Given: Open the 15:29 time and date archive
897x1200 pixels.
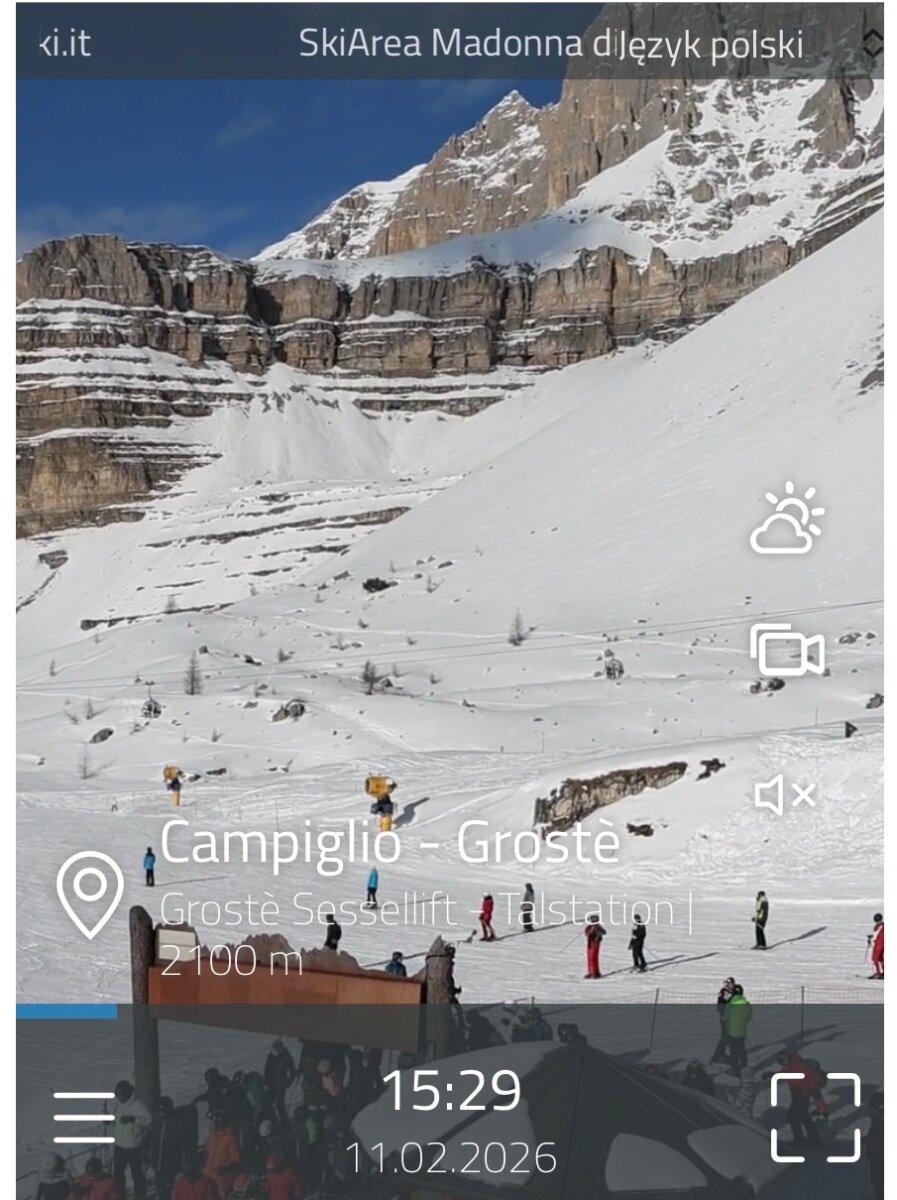Looking at the screenshot, I should point(451,1120).
